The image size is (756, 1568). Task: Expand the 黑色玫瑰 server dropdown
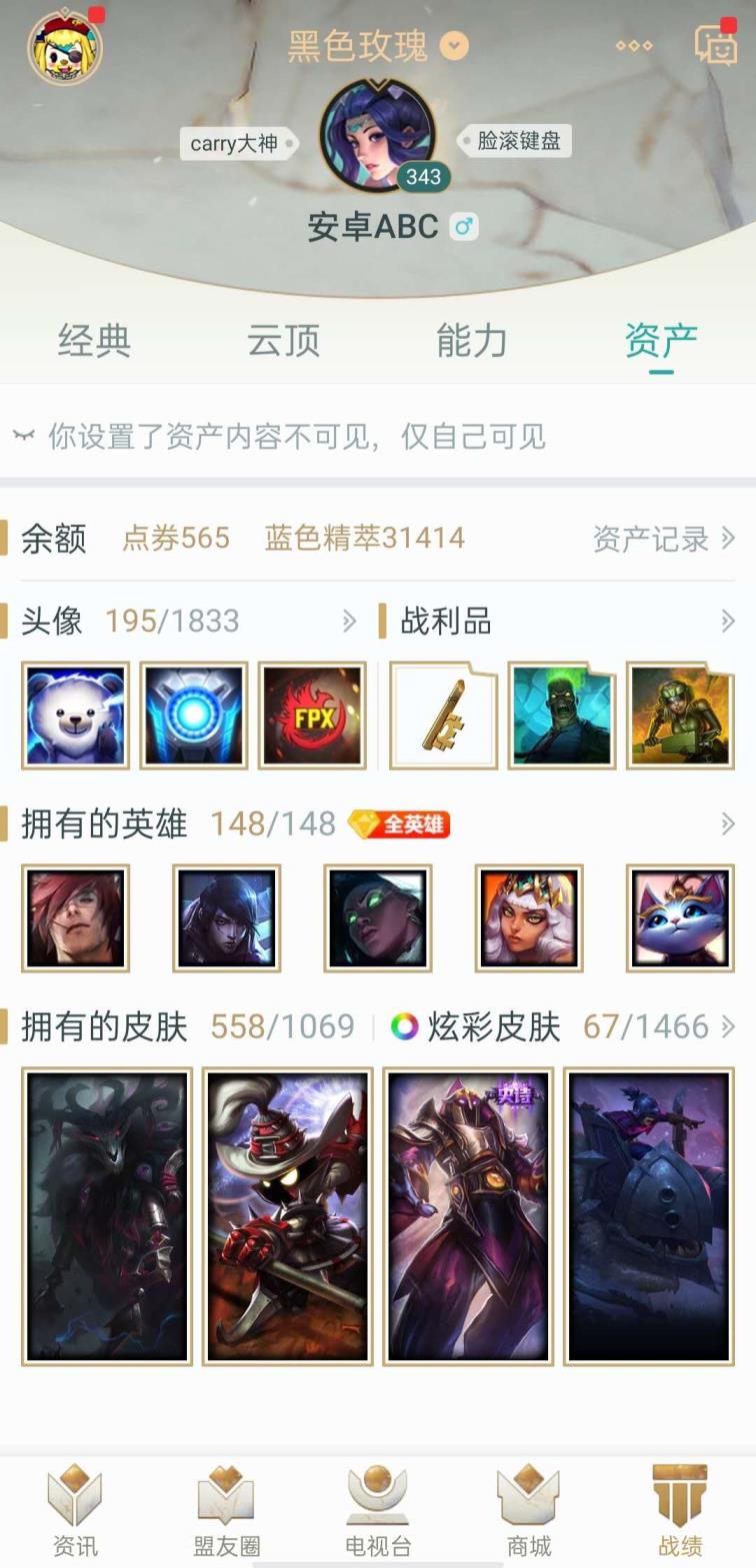pos(454,46)
